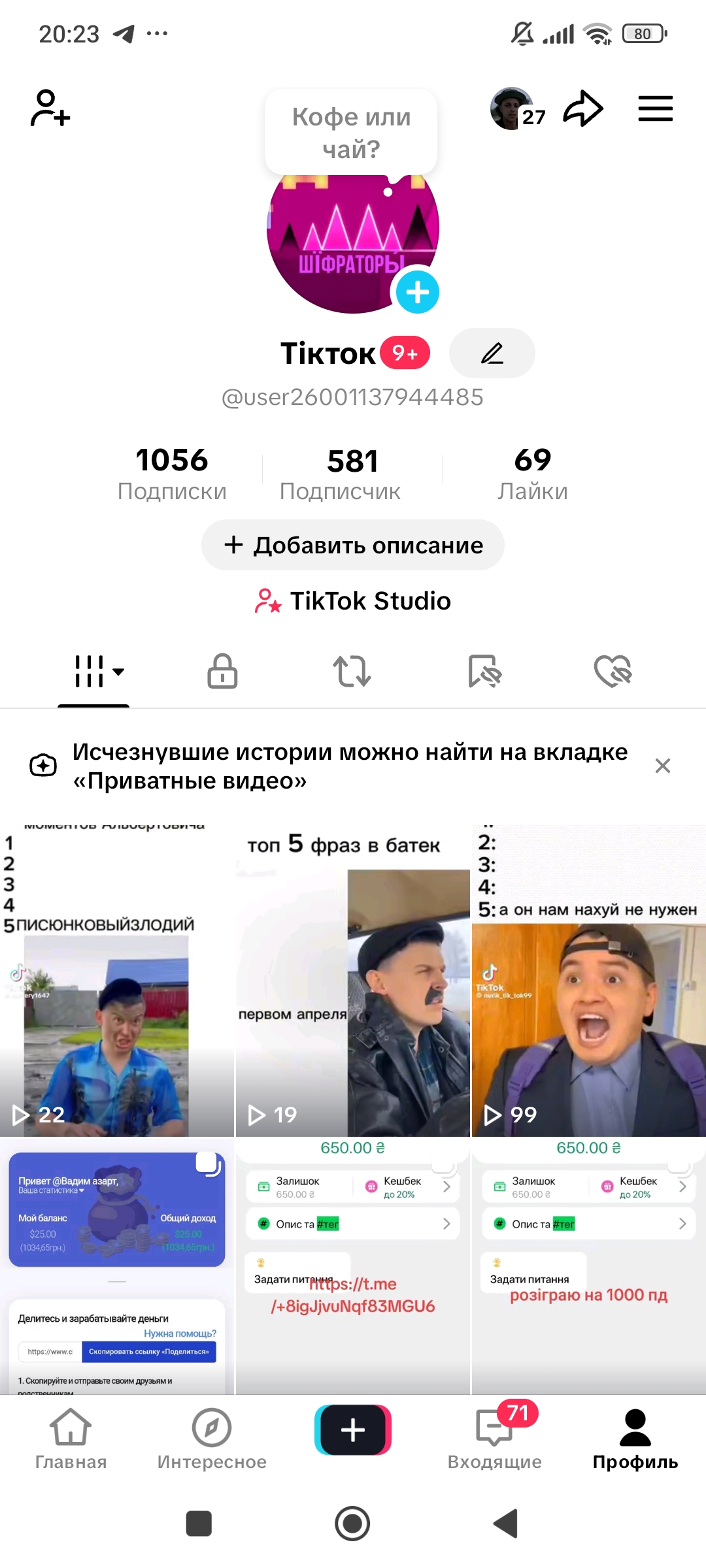Open the 1056 Подписки list
The width and height of the screenshot is (706, 1568).
172,472
